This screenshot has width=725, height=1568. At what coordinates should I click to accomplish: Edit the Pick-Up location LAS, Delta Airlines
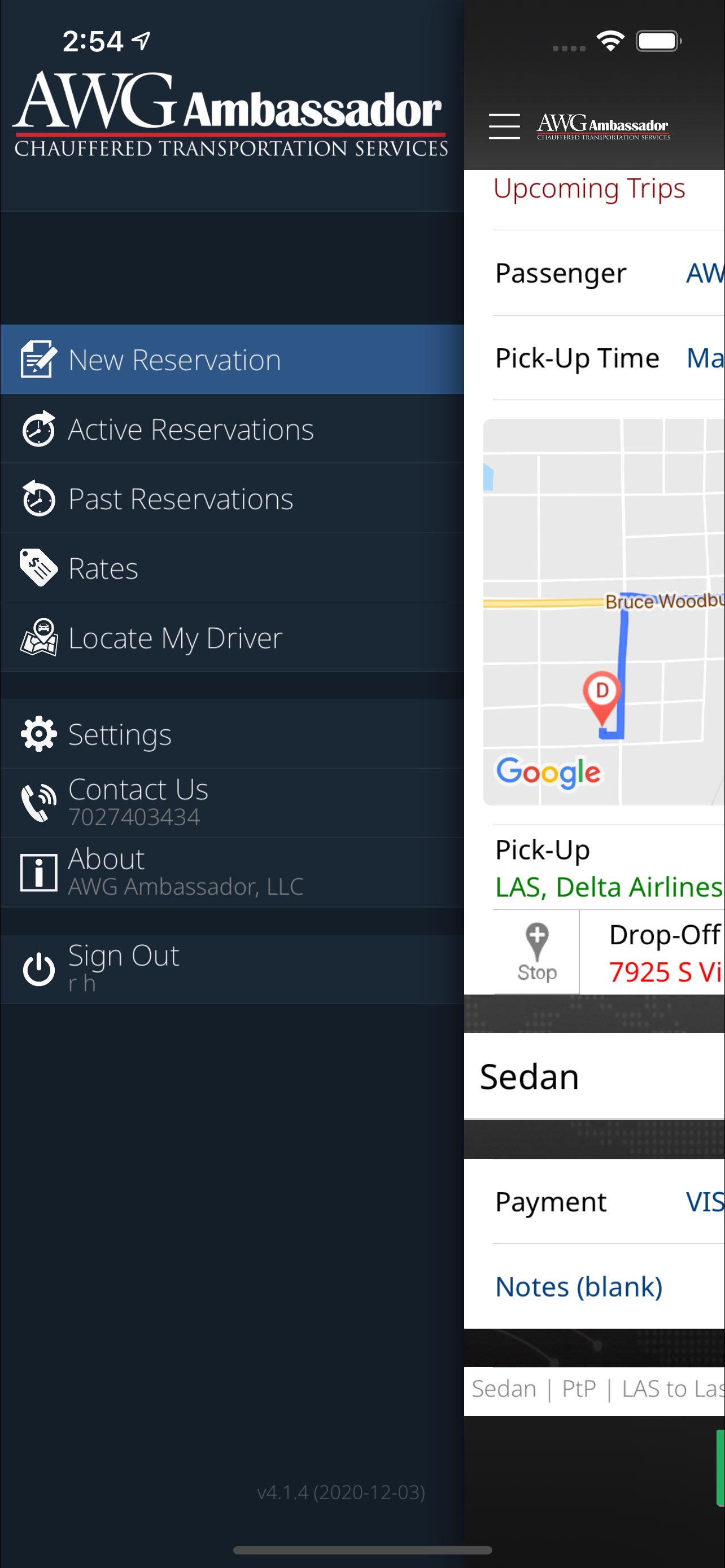[x=609, y=868]
